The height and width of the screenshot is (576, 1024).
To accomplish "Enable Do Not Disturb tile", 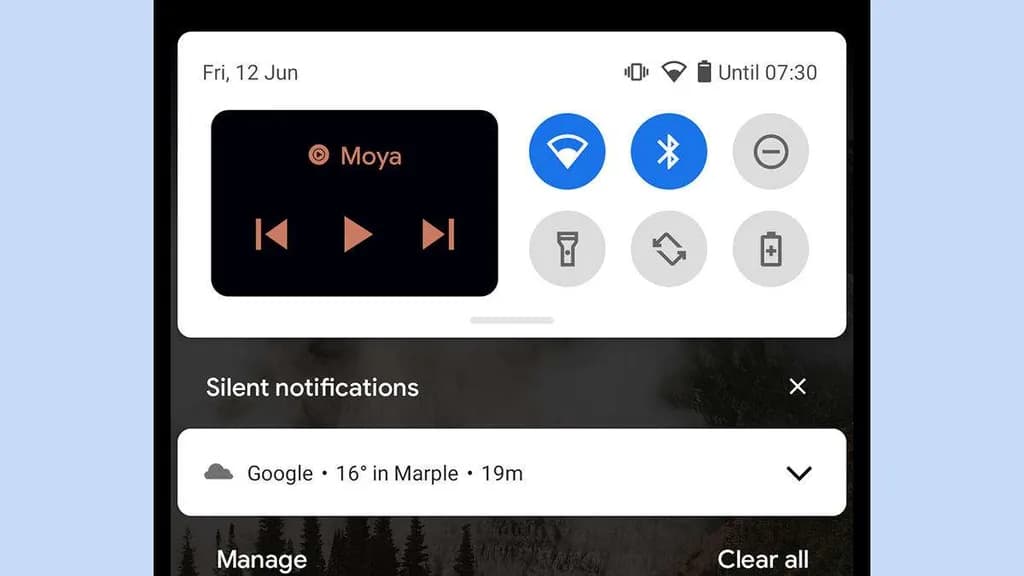I will (770, 152).
